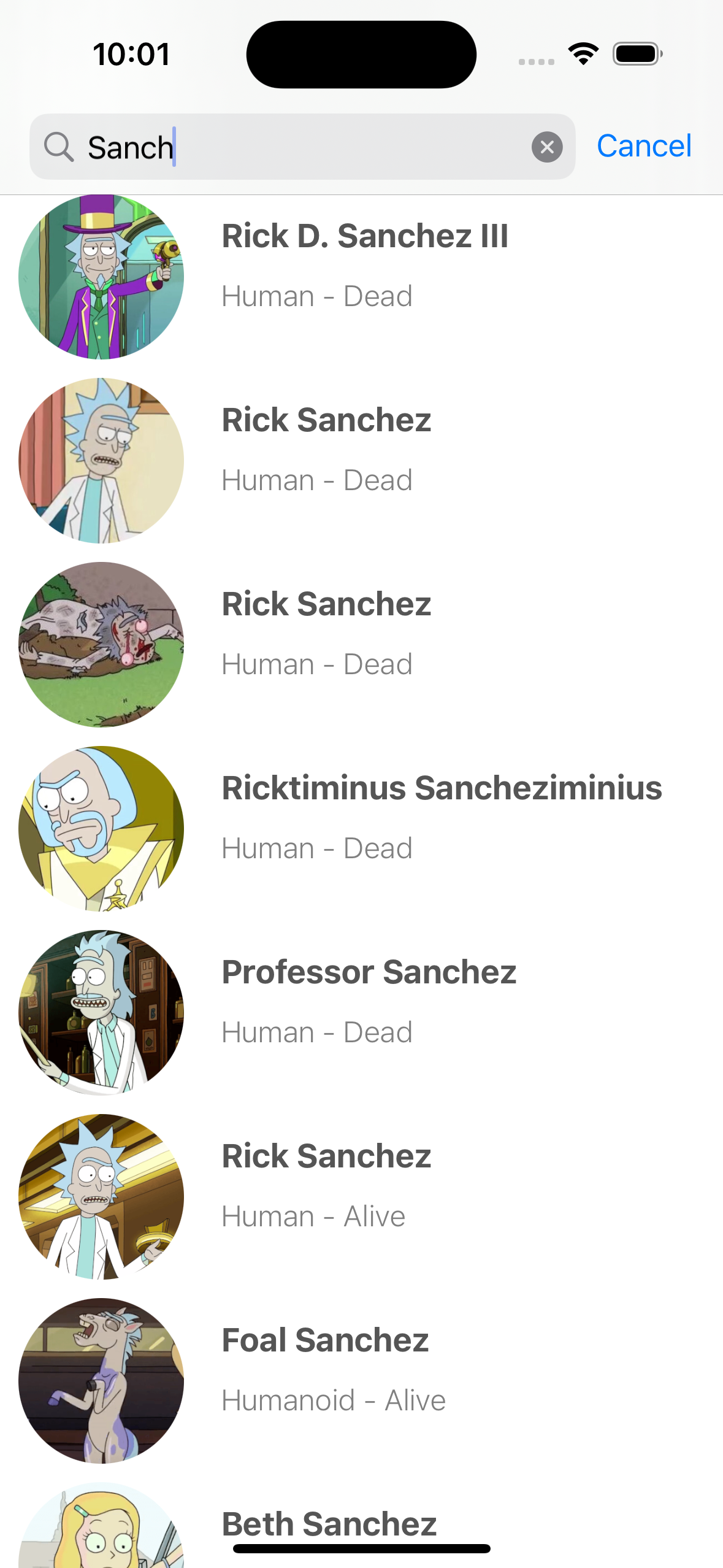Tap the dead Rick Sanchez corpse thumbnail
Image resolution: width=723 pixels, height=1568 pixels.
click(101, 645)
